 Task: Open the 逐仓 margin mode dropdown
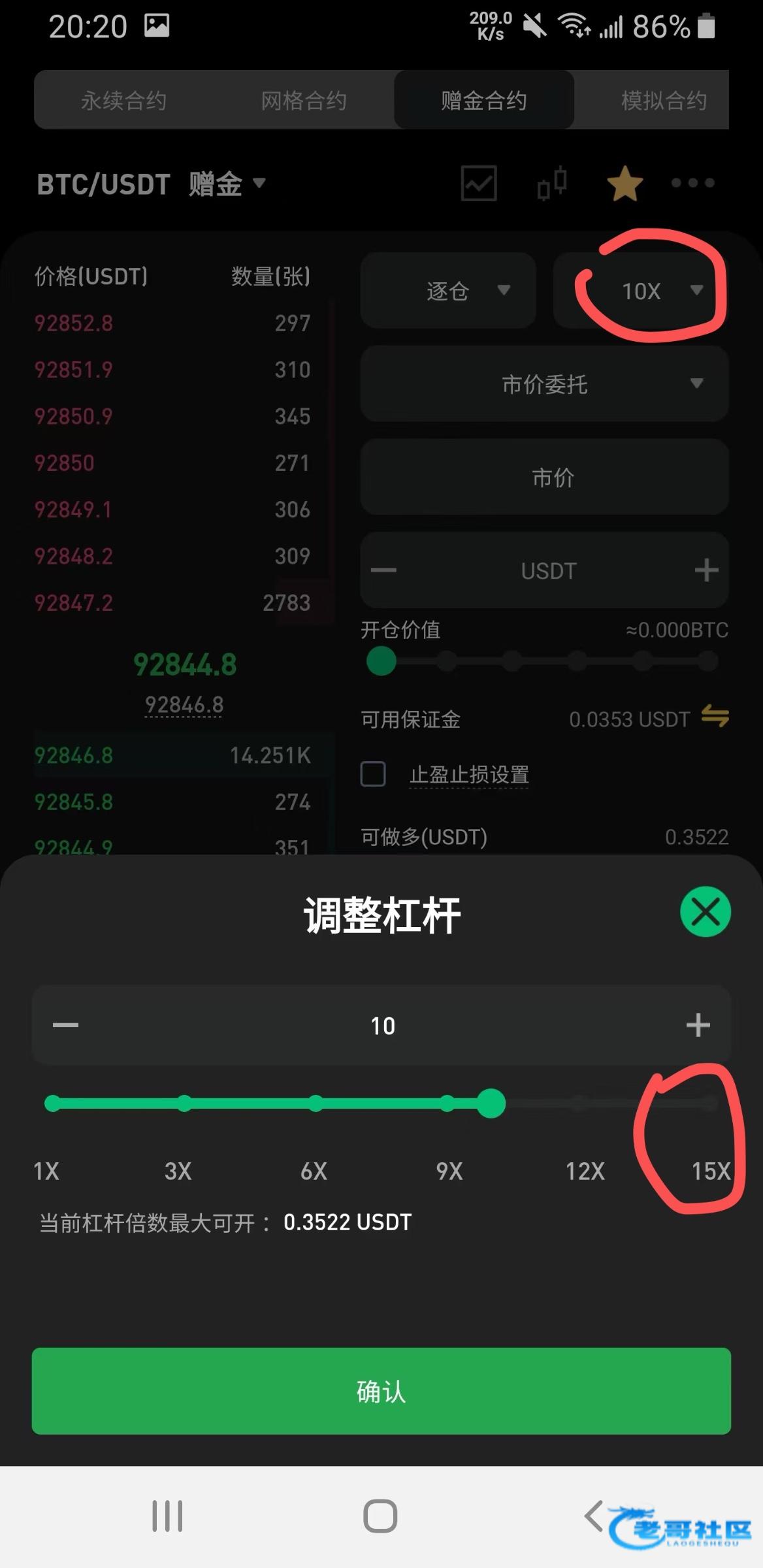(449, 291)
